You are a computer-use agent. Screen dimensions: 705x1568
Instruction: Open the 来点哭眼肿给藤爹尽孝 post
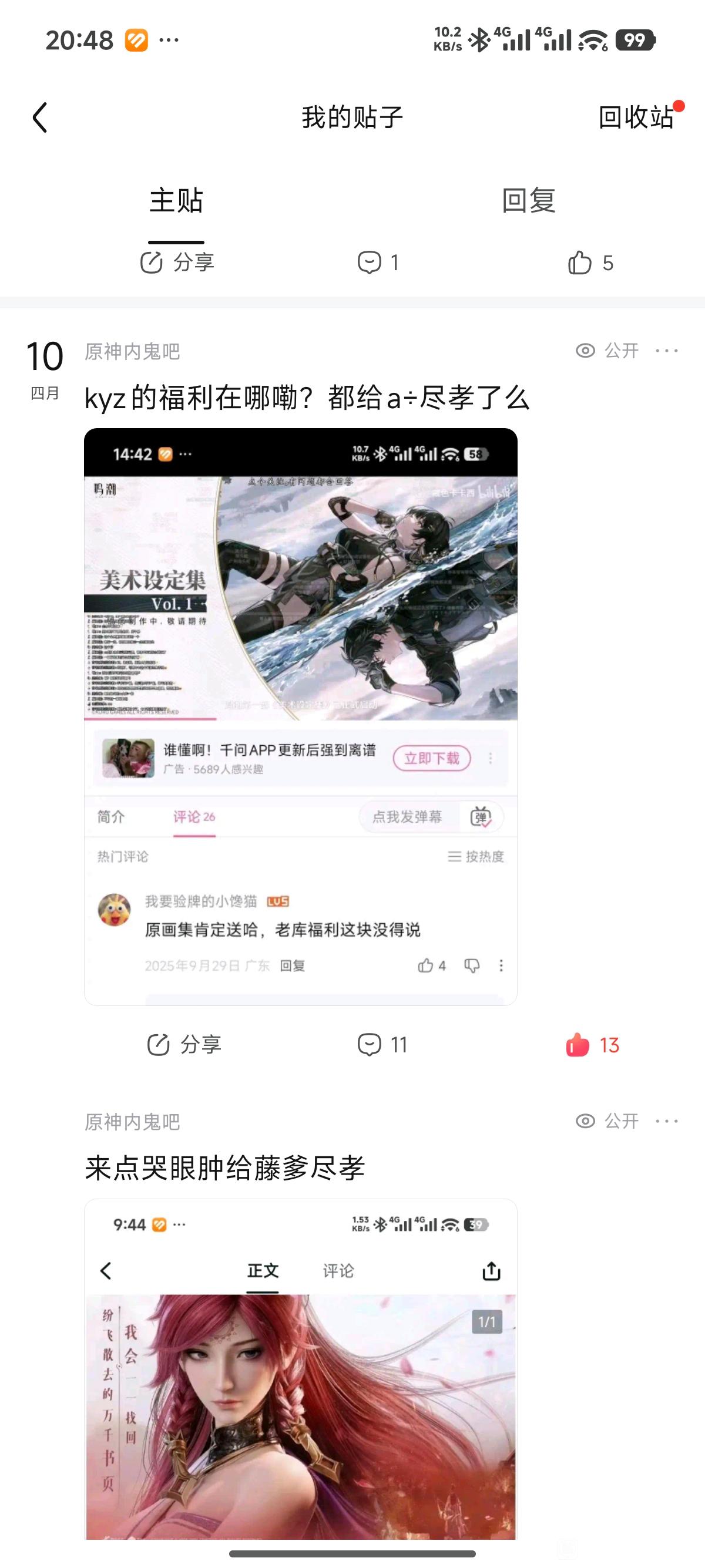tap(224, 1169)
